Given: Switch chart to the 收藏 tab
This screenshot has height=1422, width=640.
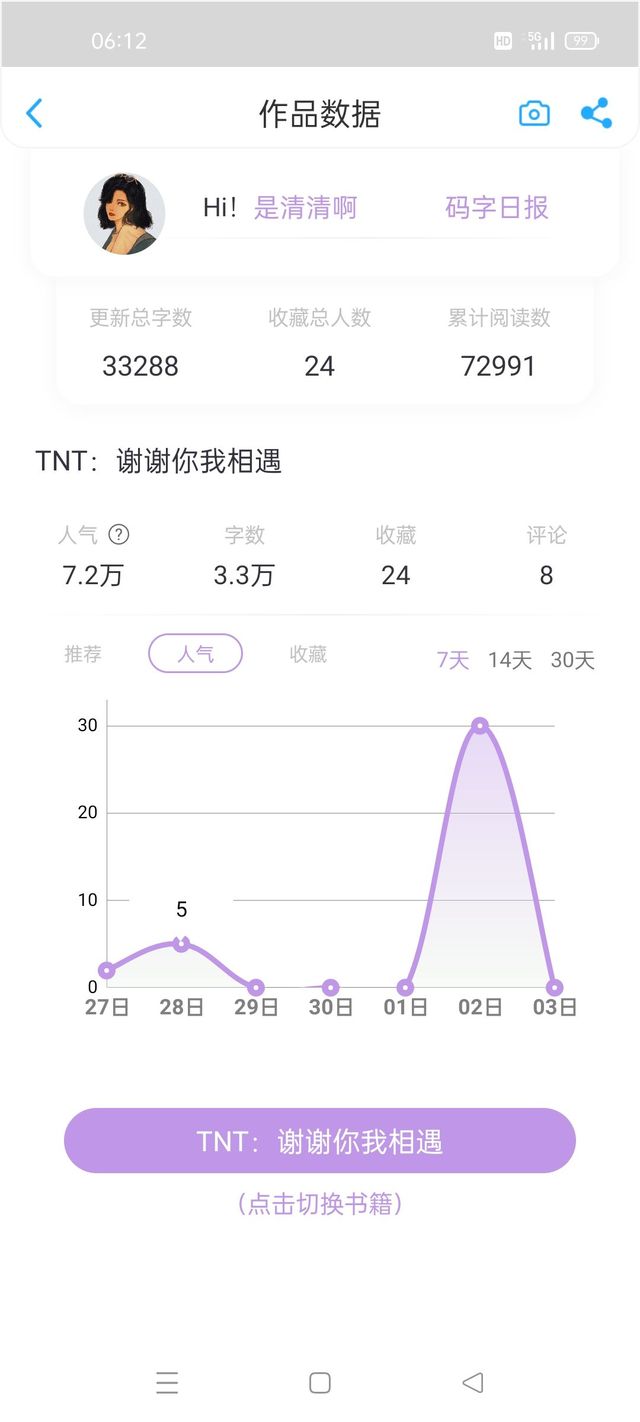Looking at the screenshot, I should pos(308,654).
